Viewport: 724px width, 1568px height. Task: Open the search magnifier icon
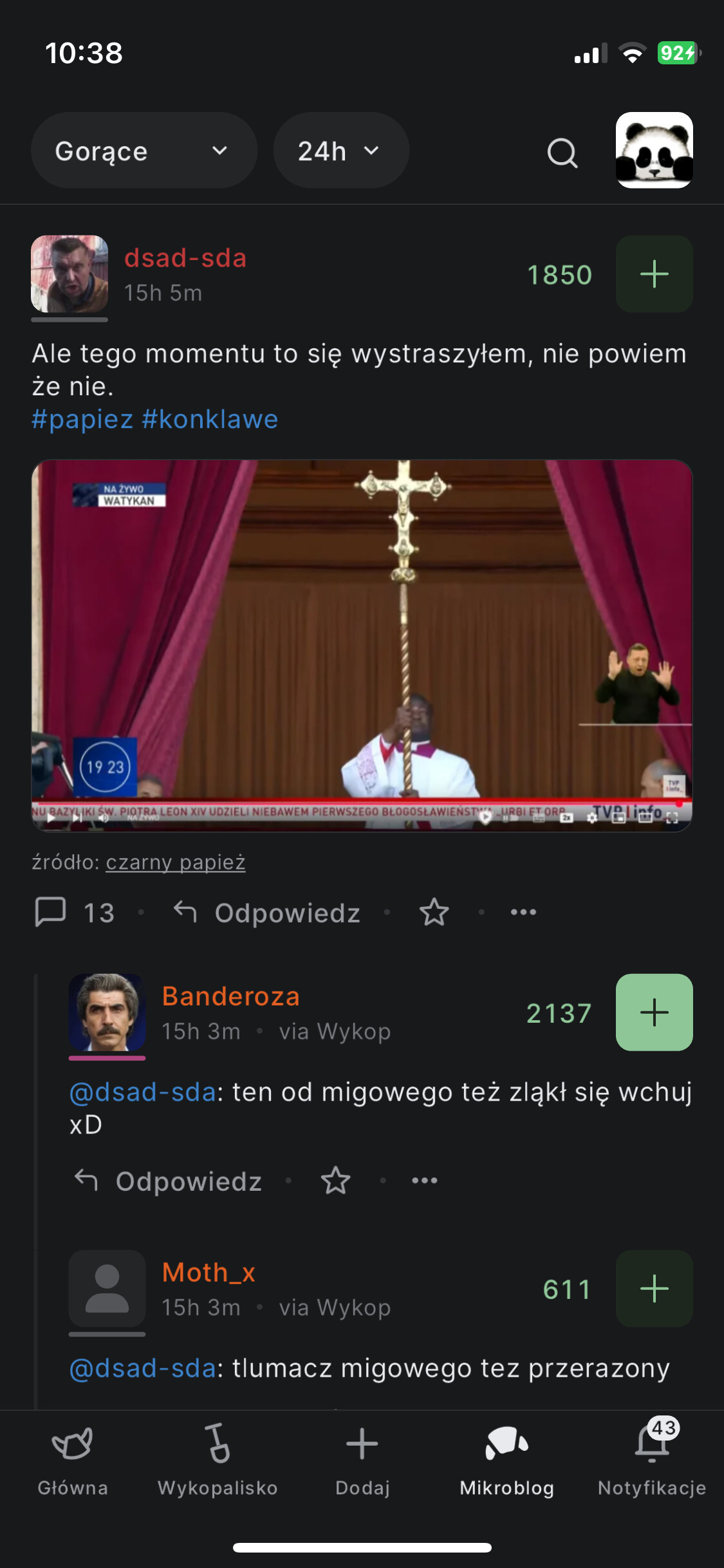(x=562, y=153)
